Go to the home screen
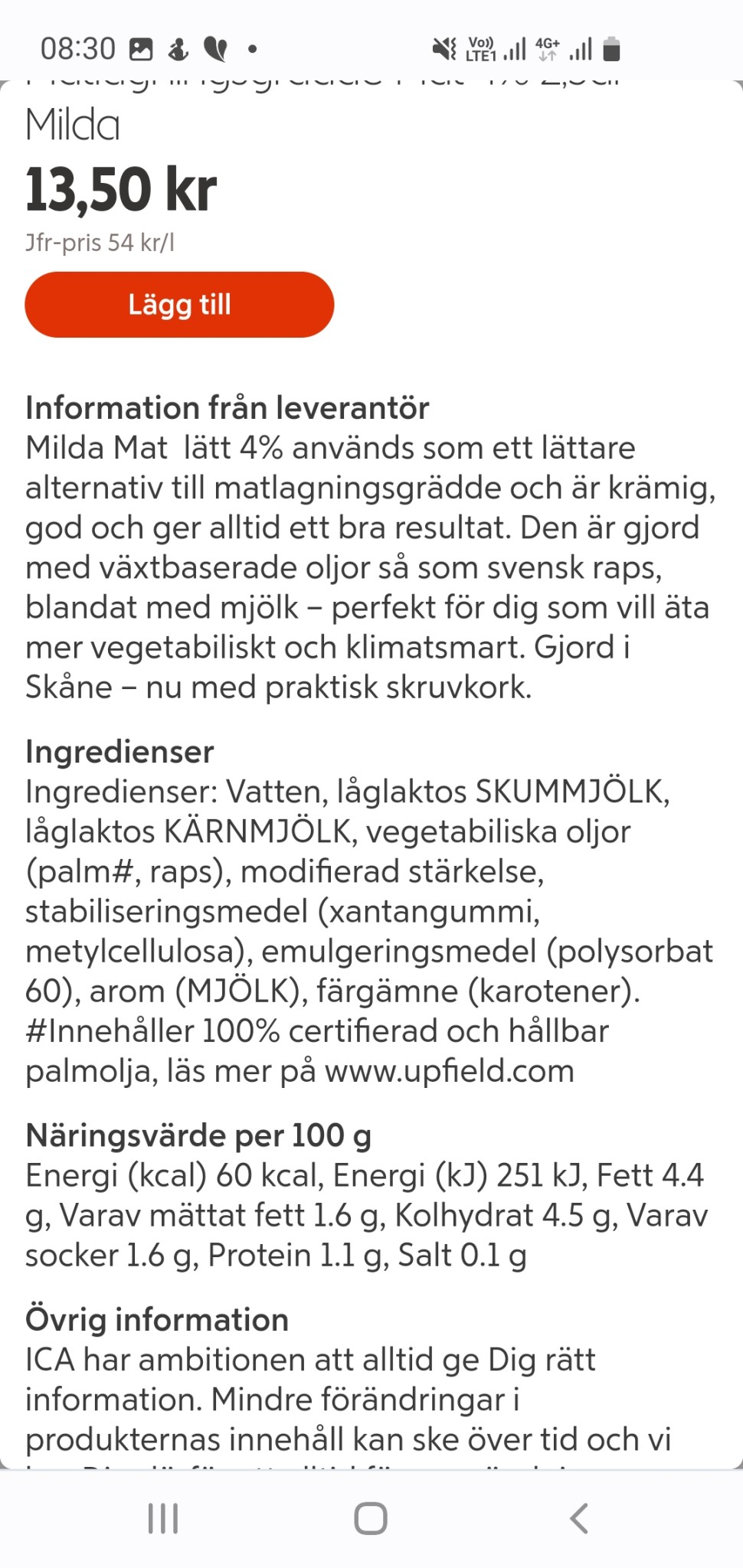The height and width of the screenshot is (1568, 743). coord(371,1517)
